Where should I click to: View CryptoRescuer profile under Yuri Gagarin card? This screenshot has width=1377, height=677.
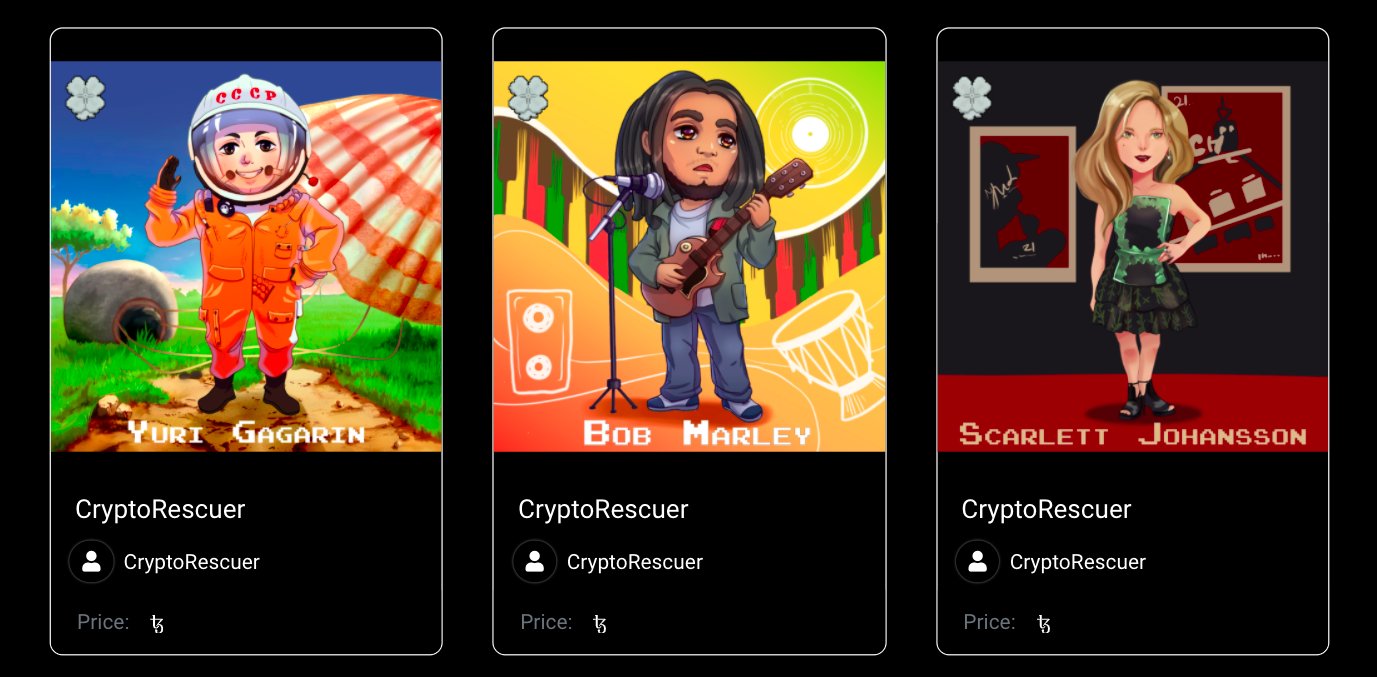pos(190,562)
